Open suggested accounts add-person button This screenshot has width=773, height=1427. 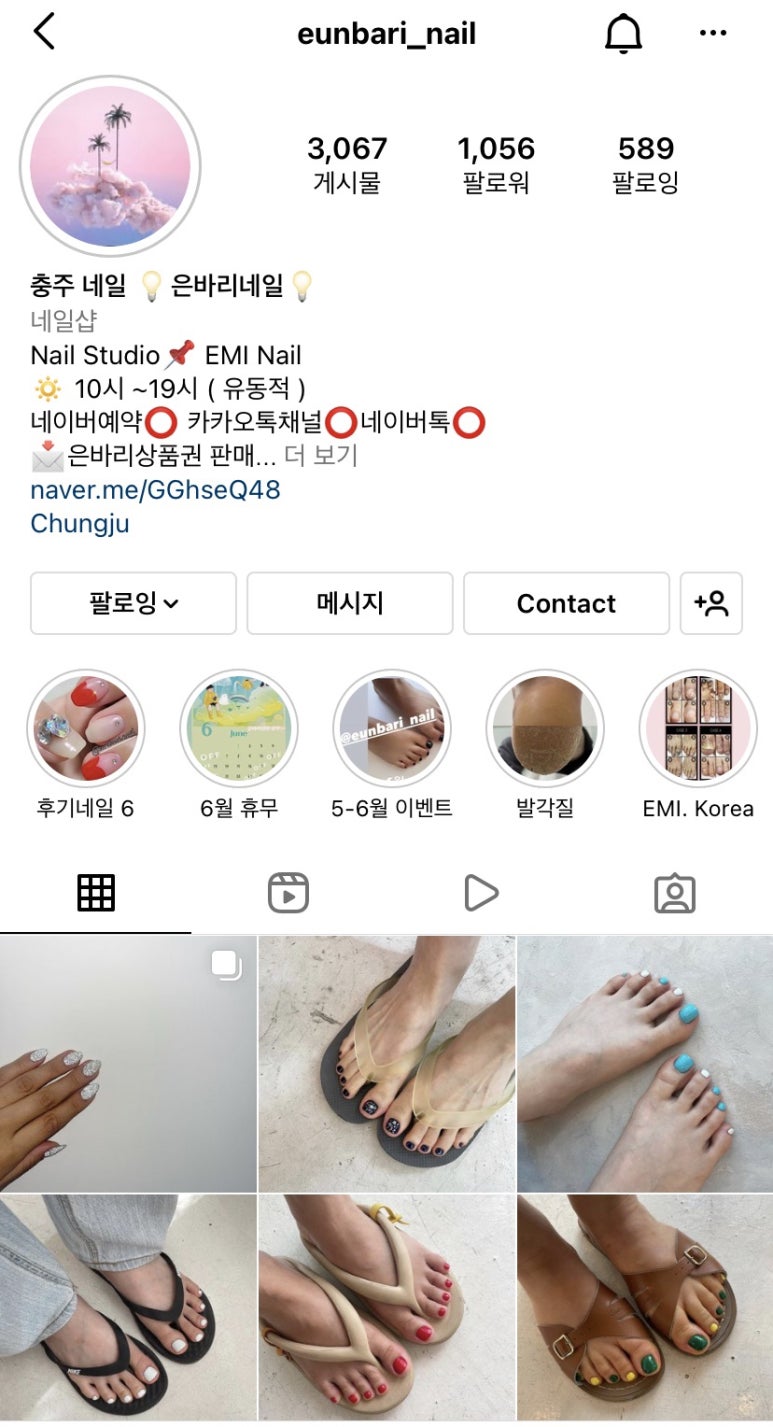pos(711,603)
